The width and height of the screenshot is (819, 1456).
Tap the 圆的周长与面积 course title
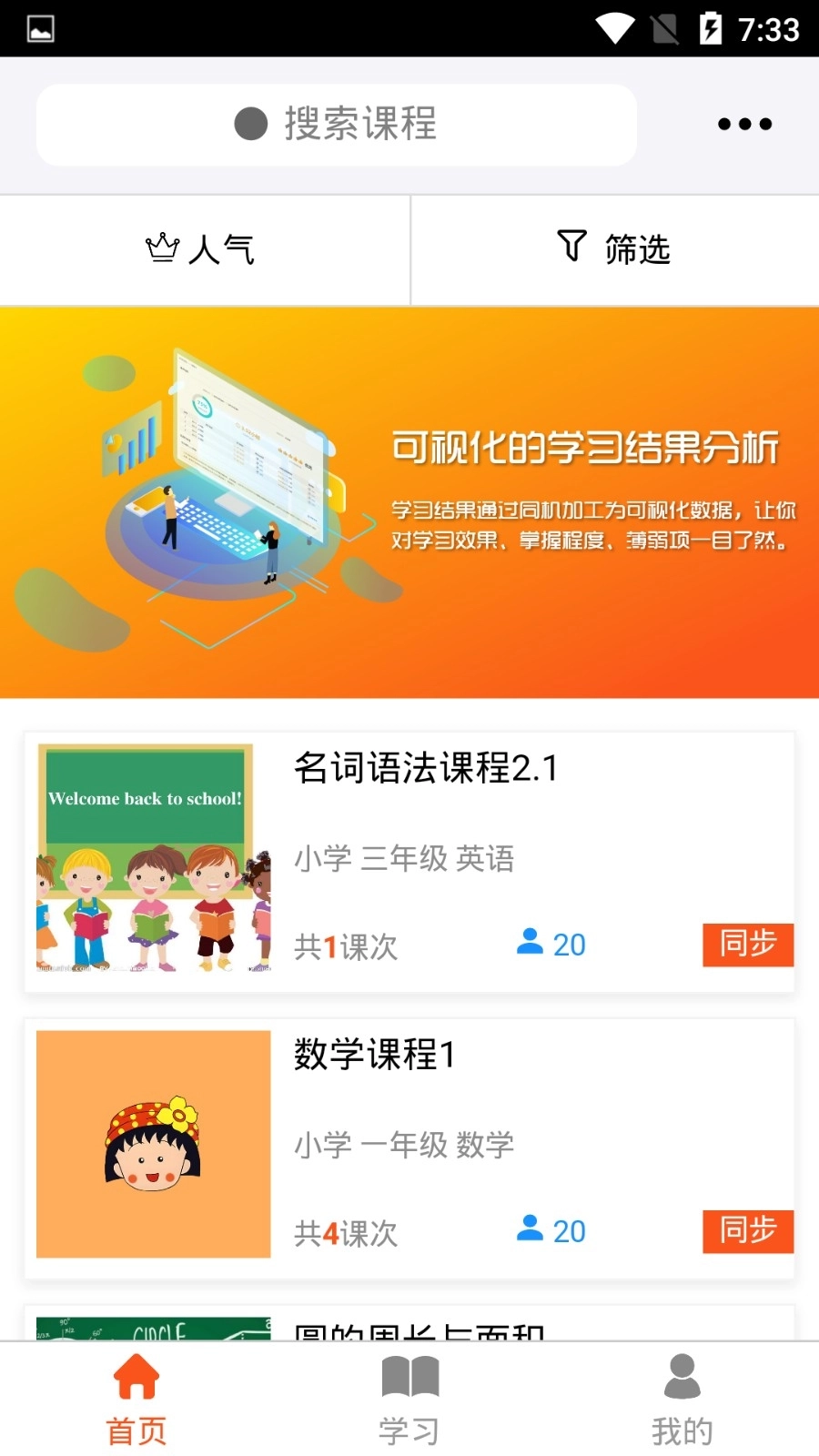point(419,1331)
